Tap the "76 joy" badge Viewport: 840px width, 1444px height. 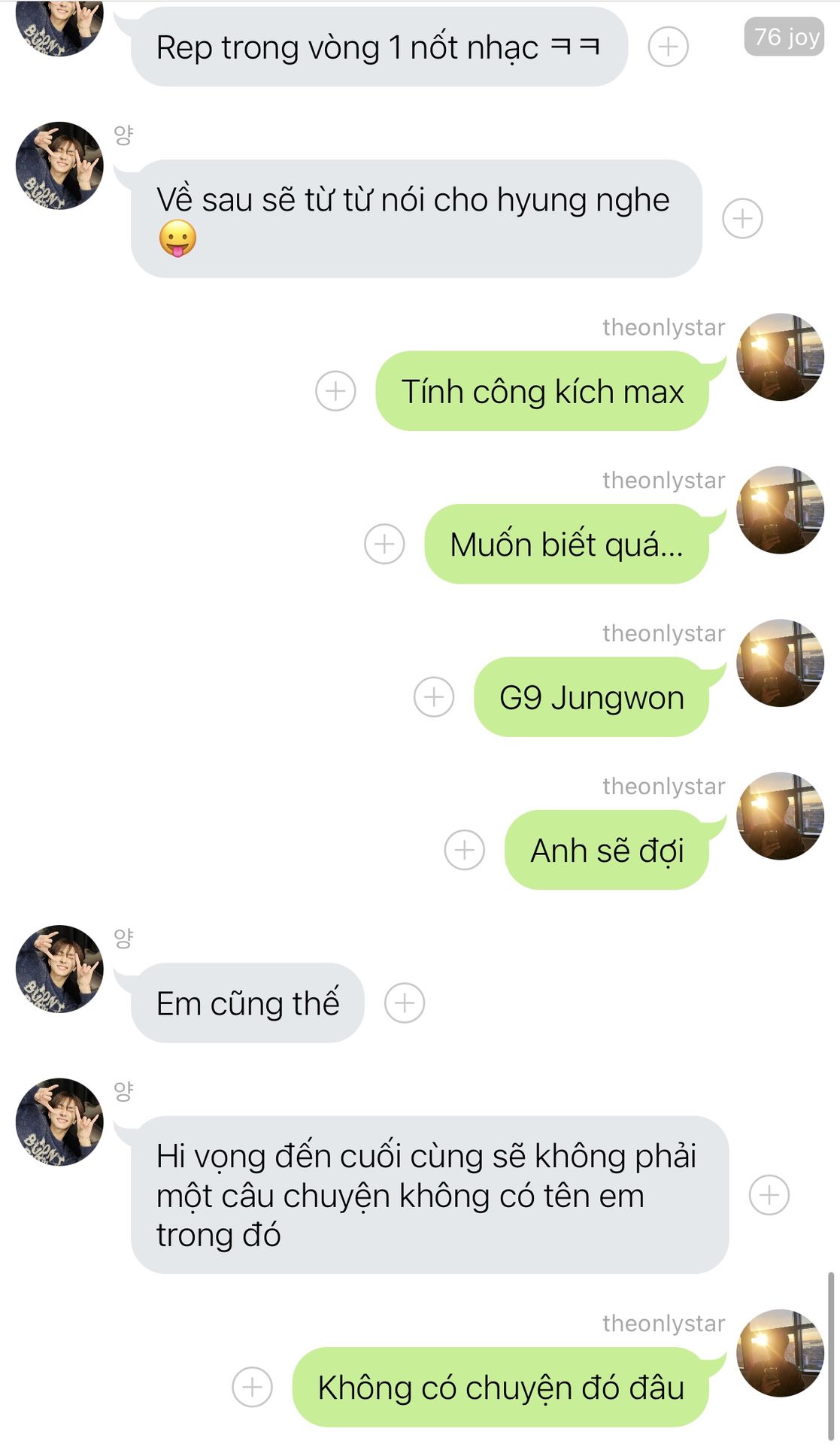pos(786,37)
